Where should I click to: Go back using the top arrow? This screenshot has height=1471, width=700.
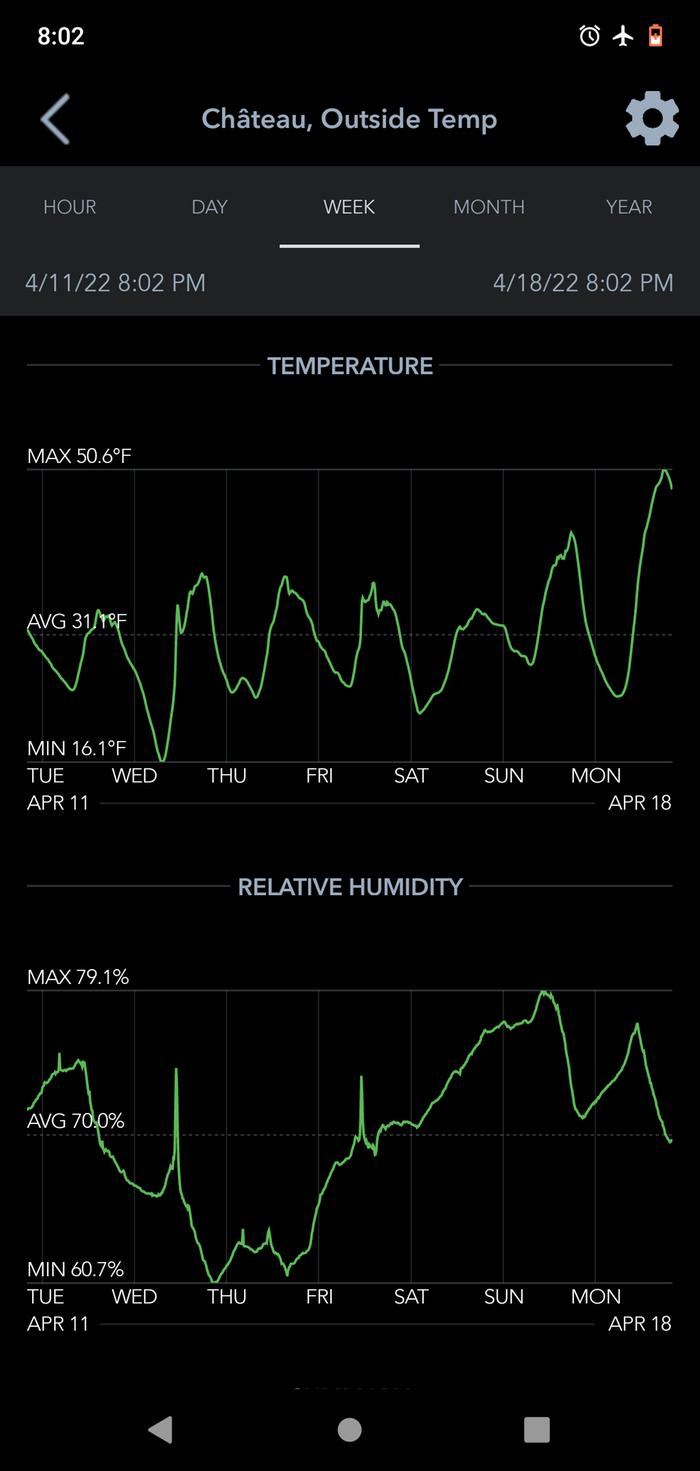pos(55,120)
